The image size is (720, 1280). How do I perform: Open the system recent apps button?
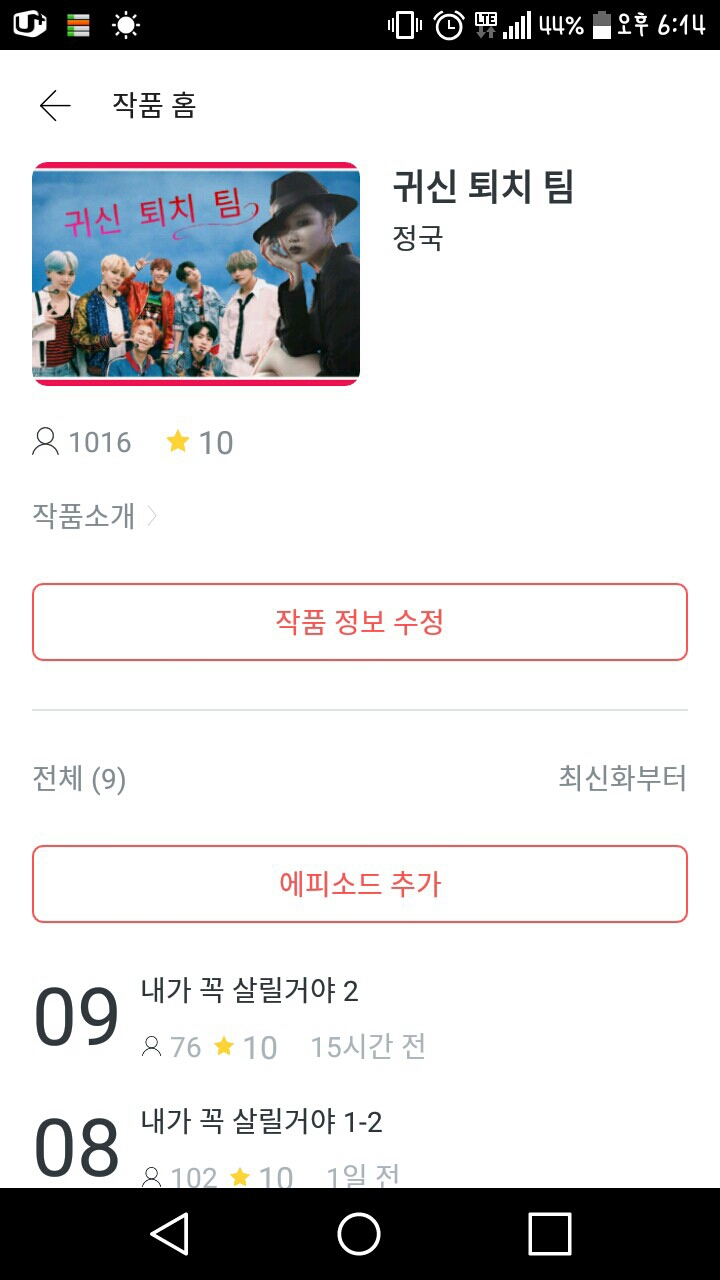coord(549,1233)
